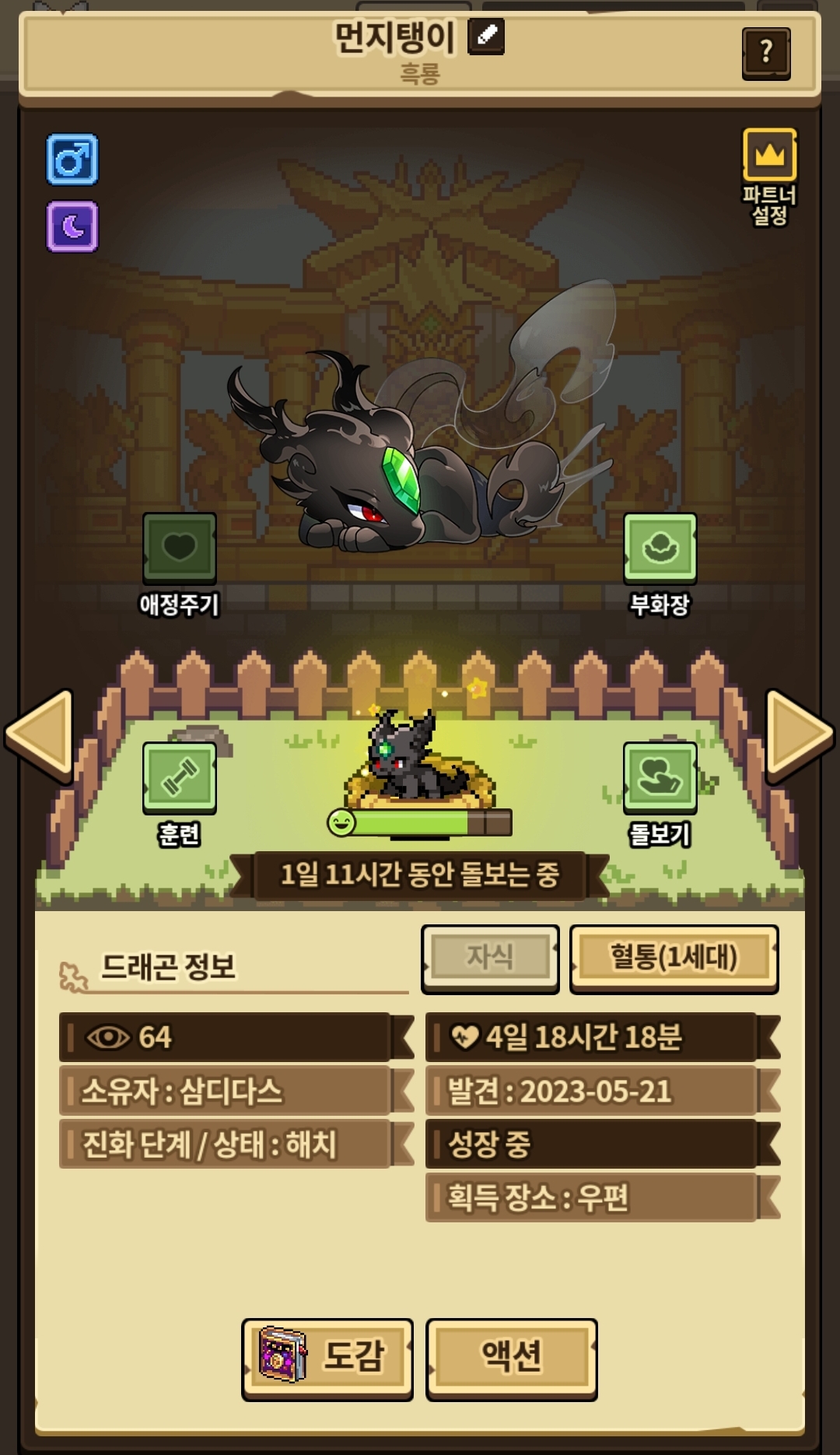Edit the dragon's name with the pencil icon
Screen dimensions: 840x1455
coord(486,36)
